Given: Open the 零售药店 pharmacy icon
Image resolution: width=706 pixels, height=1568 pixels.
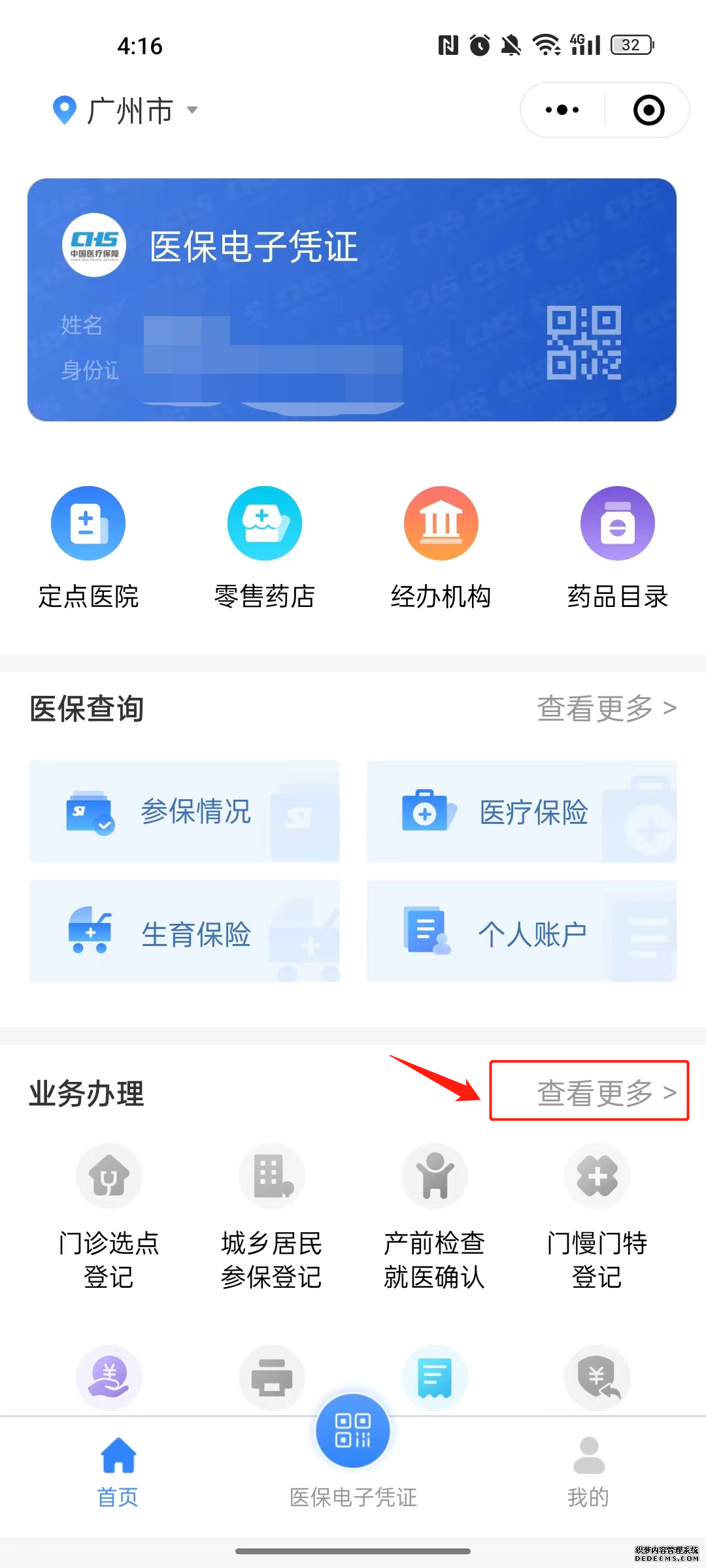Looking at the screenshot, I should tap(264, 523).
